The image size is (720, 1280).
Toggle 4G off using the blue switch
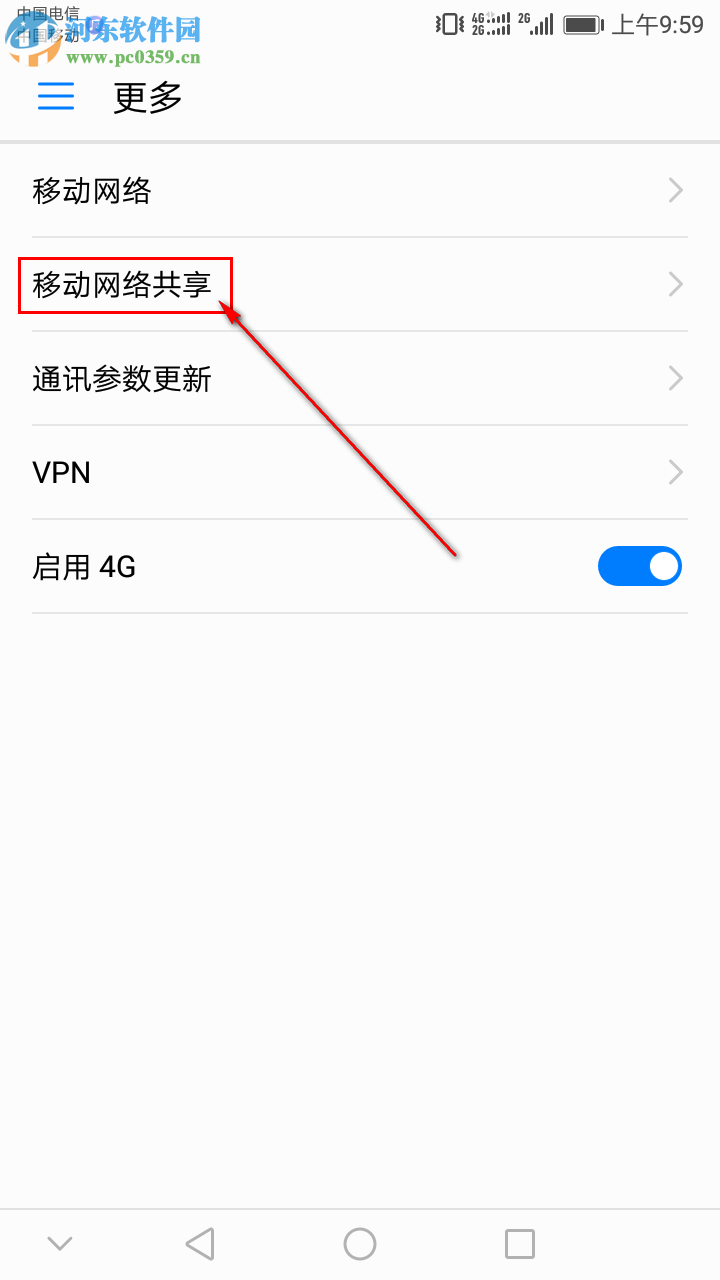click(x=640, y=566)
